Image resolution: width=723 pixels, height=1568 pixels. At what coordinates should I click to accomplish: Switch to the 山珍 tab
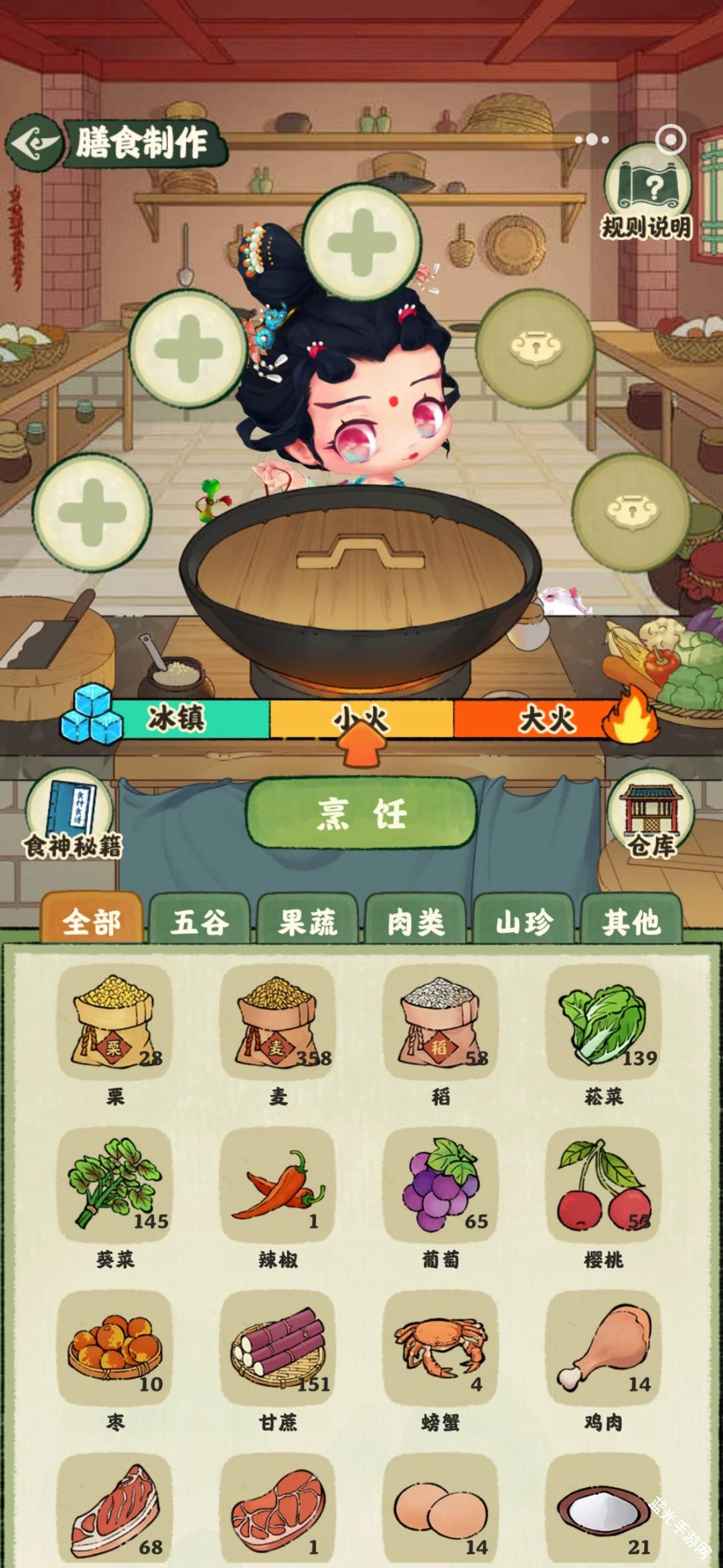[x=524, y=922]
